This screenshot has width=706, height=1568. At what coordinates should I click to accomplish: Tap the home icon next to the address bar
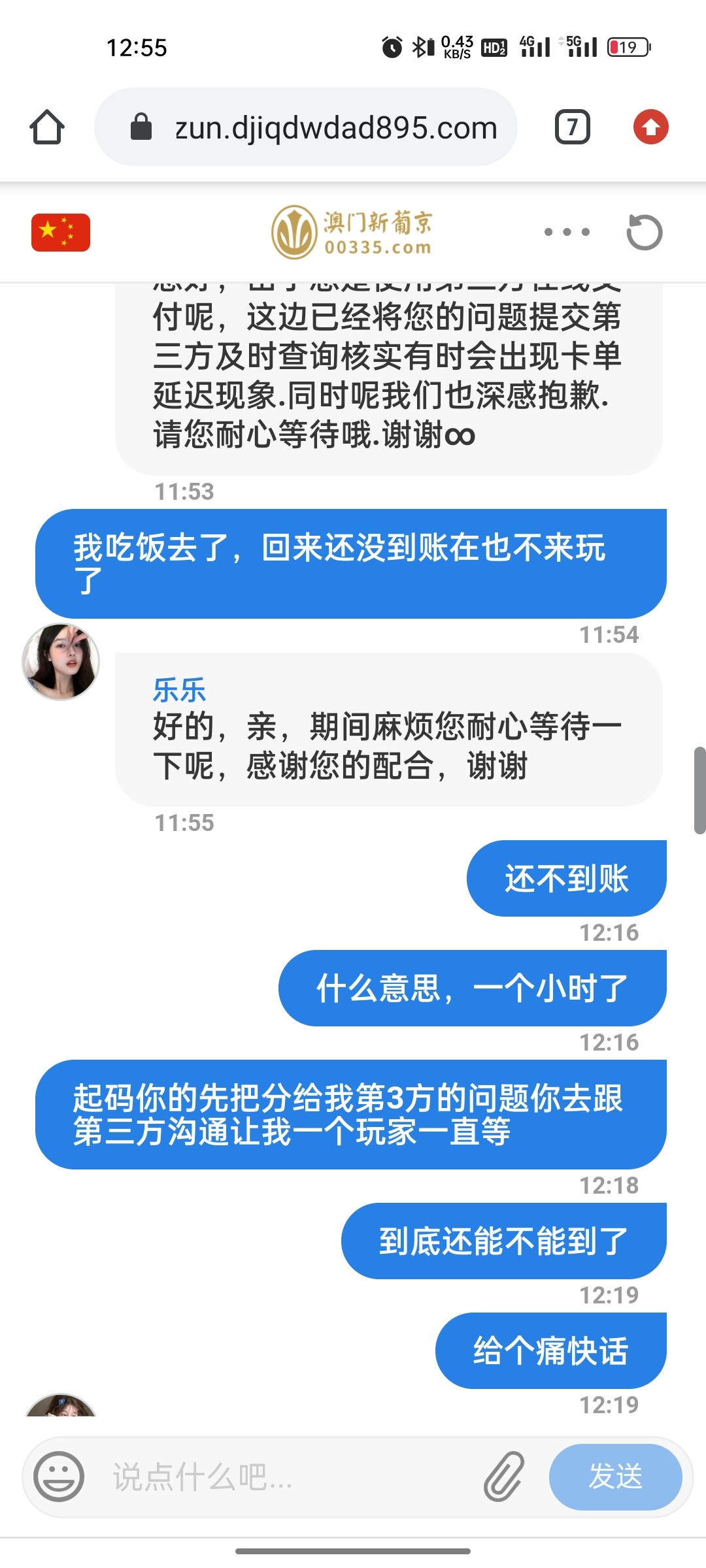point(49,128)
